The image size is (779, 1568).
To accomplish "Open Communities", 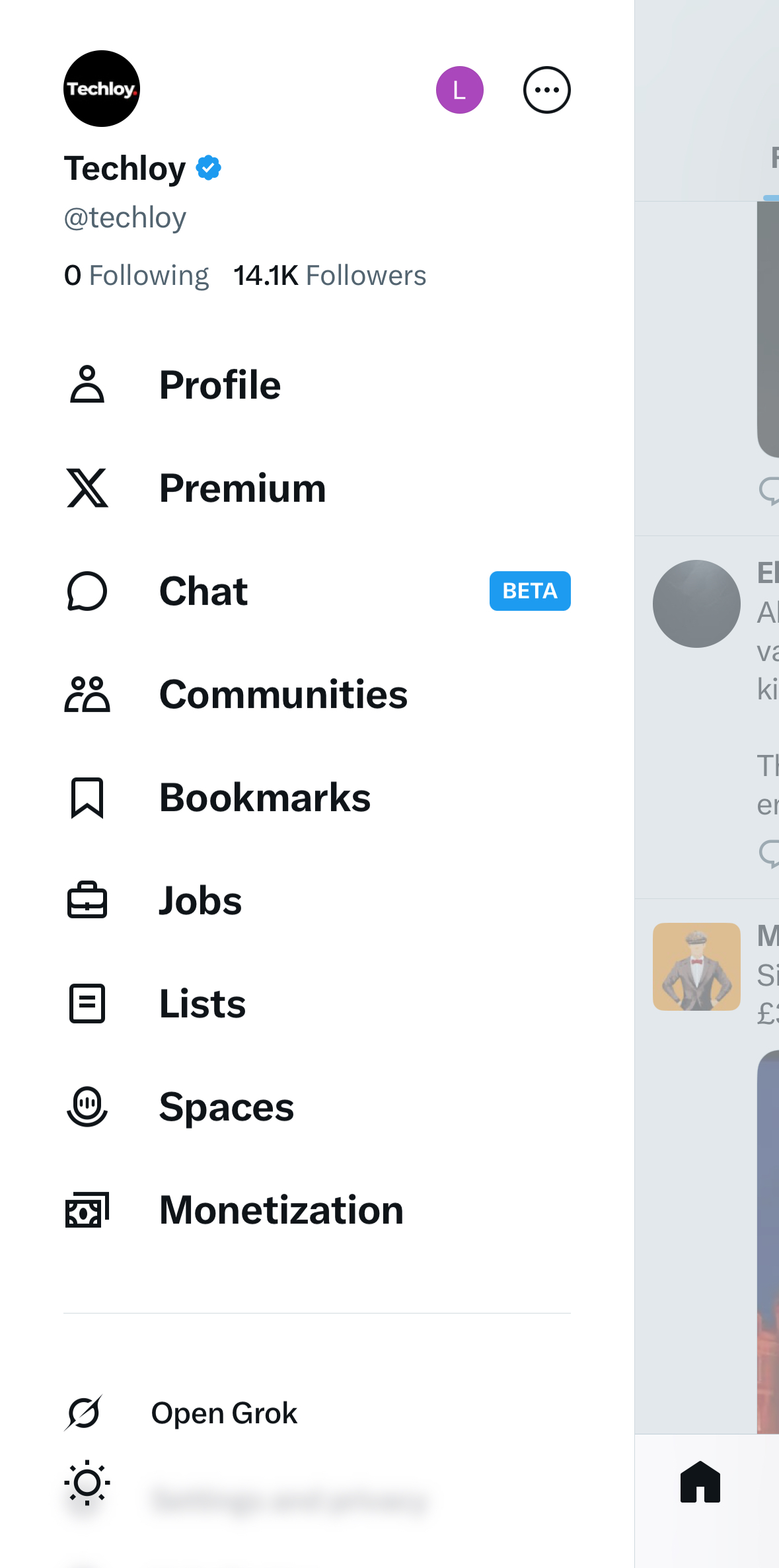I will pos(283,695).
